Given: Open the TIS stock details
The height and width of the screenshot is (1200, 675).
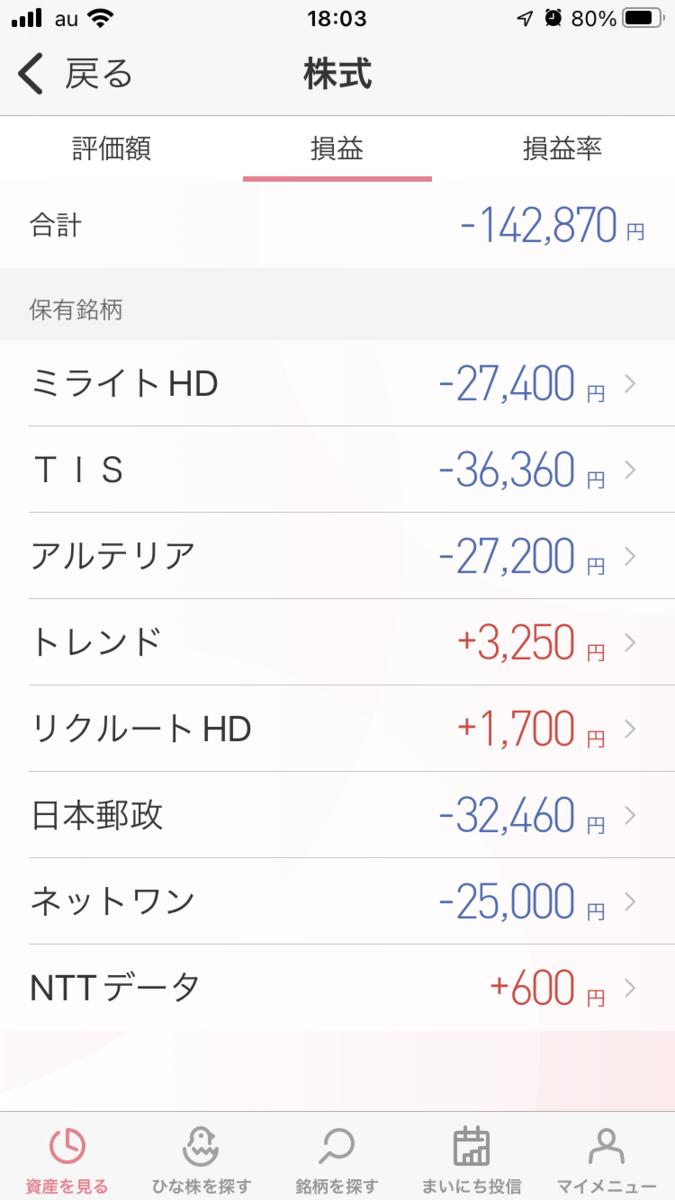Looking at the screenshot, I should [x=337, y=469].
